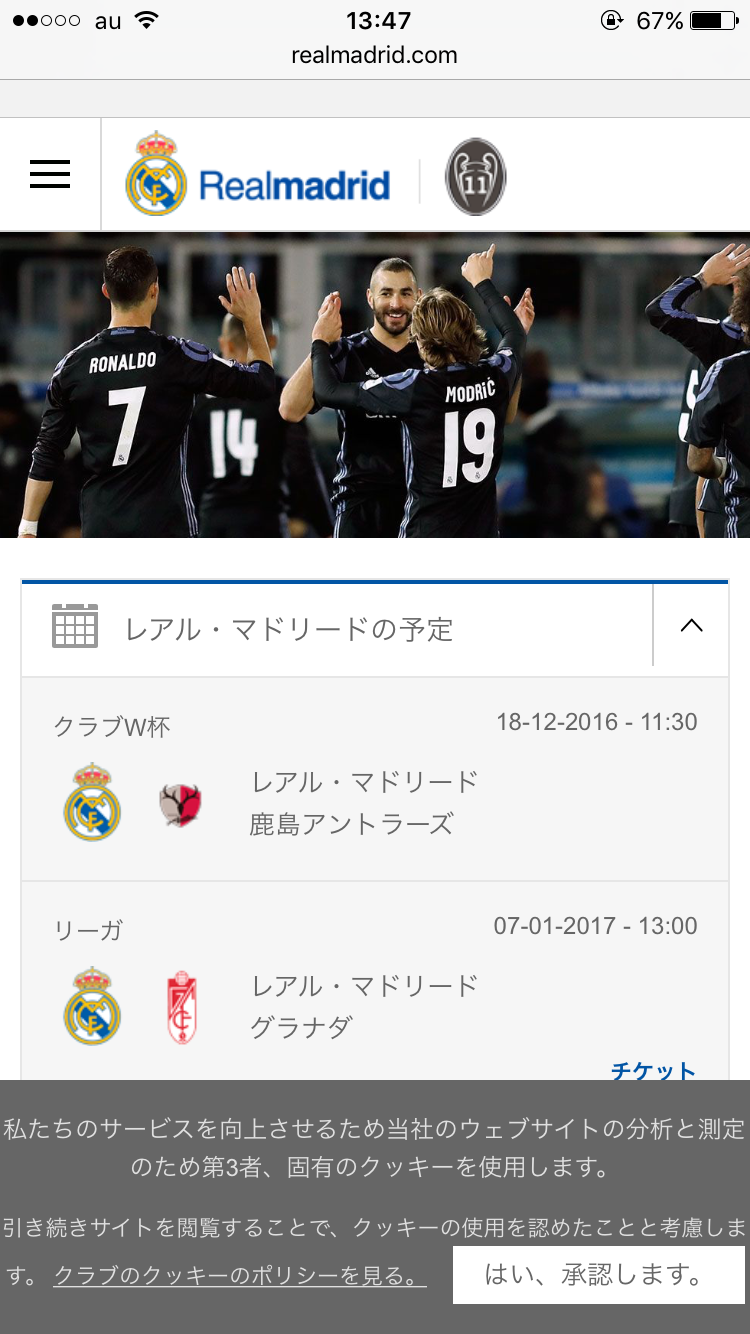
Task: Accept cookies with はい、承認します
Action: tap(598, 1274)
